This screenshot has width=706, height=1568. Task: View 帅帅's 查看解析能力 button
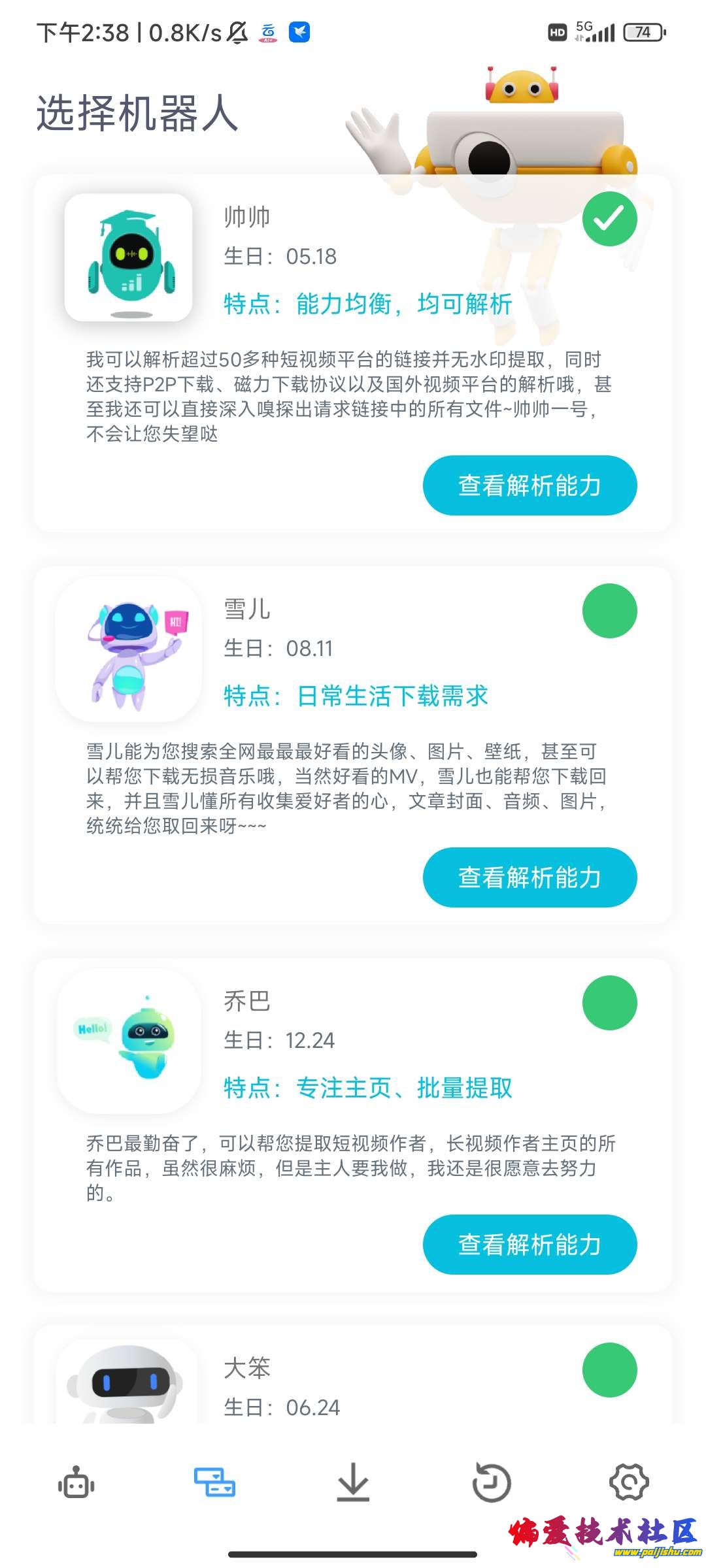click(529, 485)
